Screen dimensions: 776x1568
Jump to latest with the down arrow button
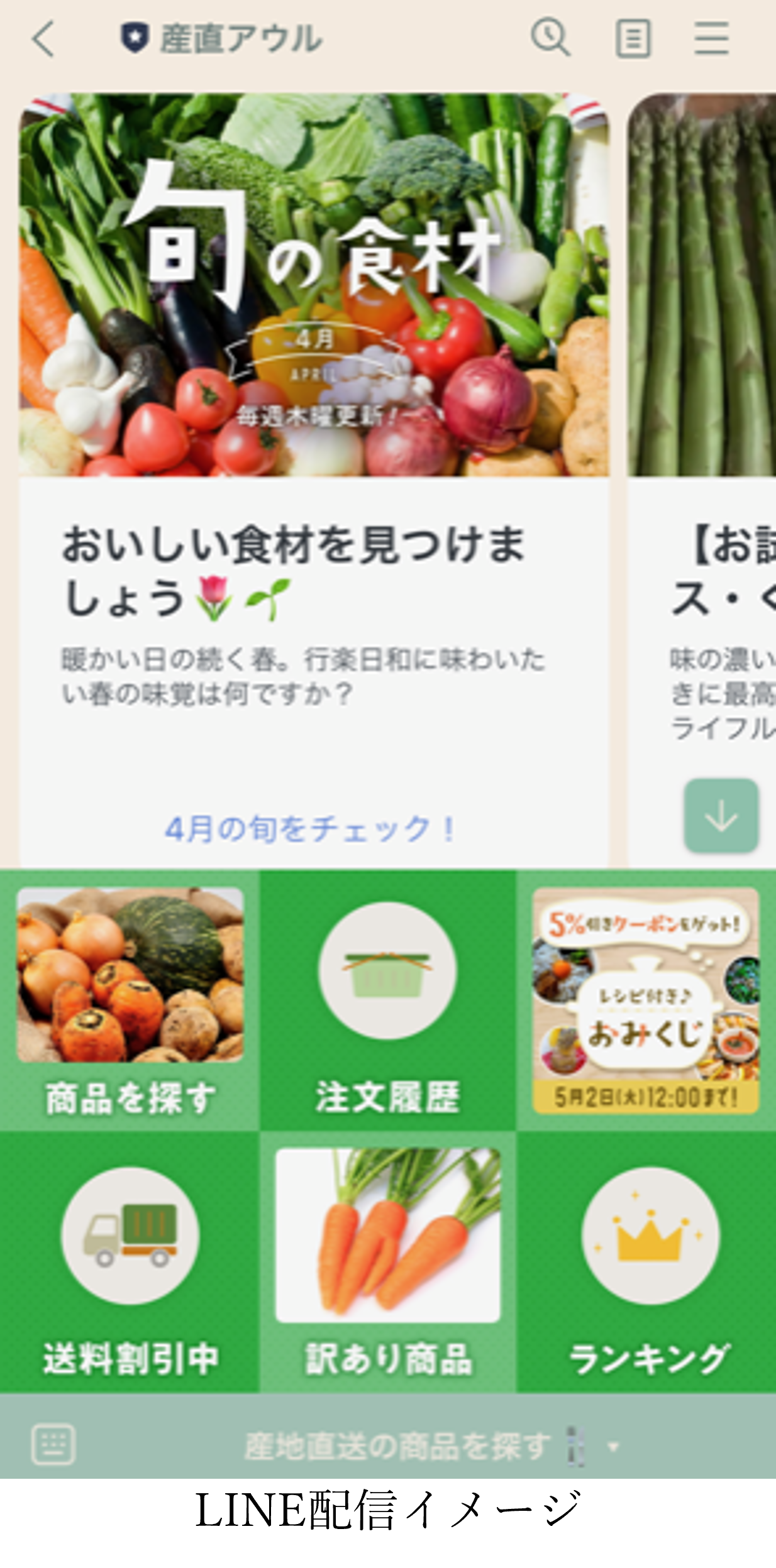(721, 816)
